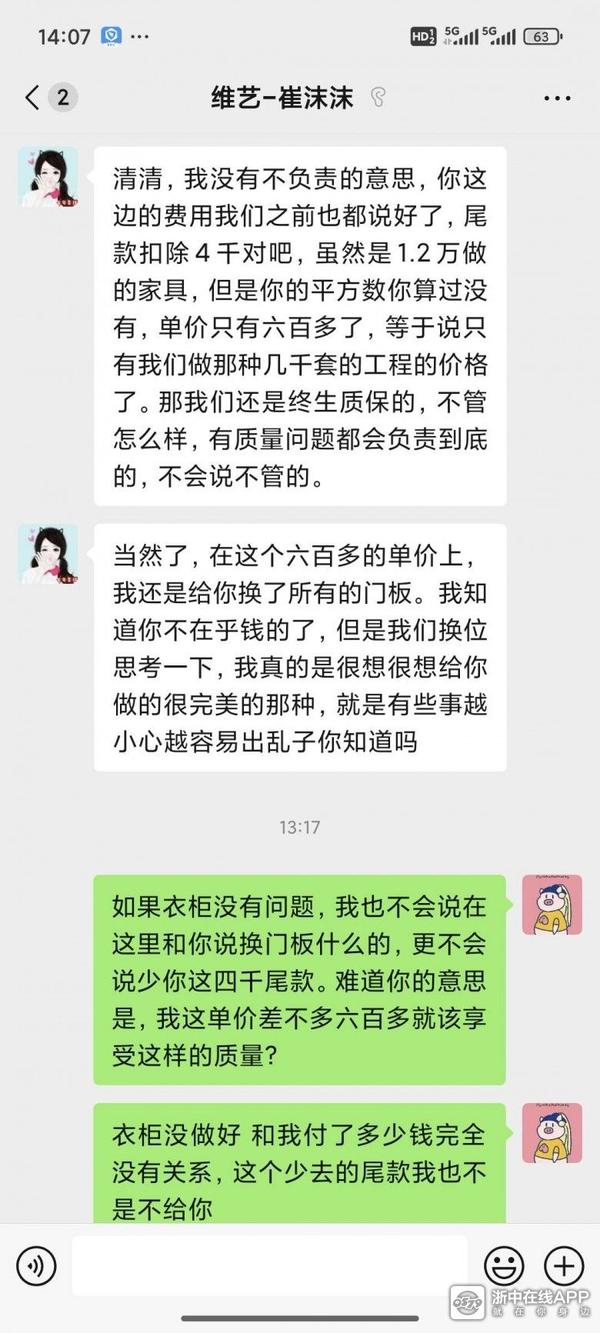The height and width of the screenshot is (1333, 600).
Task: View 崔沫沫's avatar profile on first message
Action: [47, 177]
